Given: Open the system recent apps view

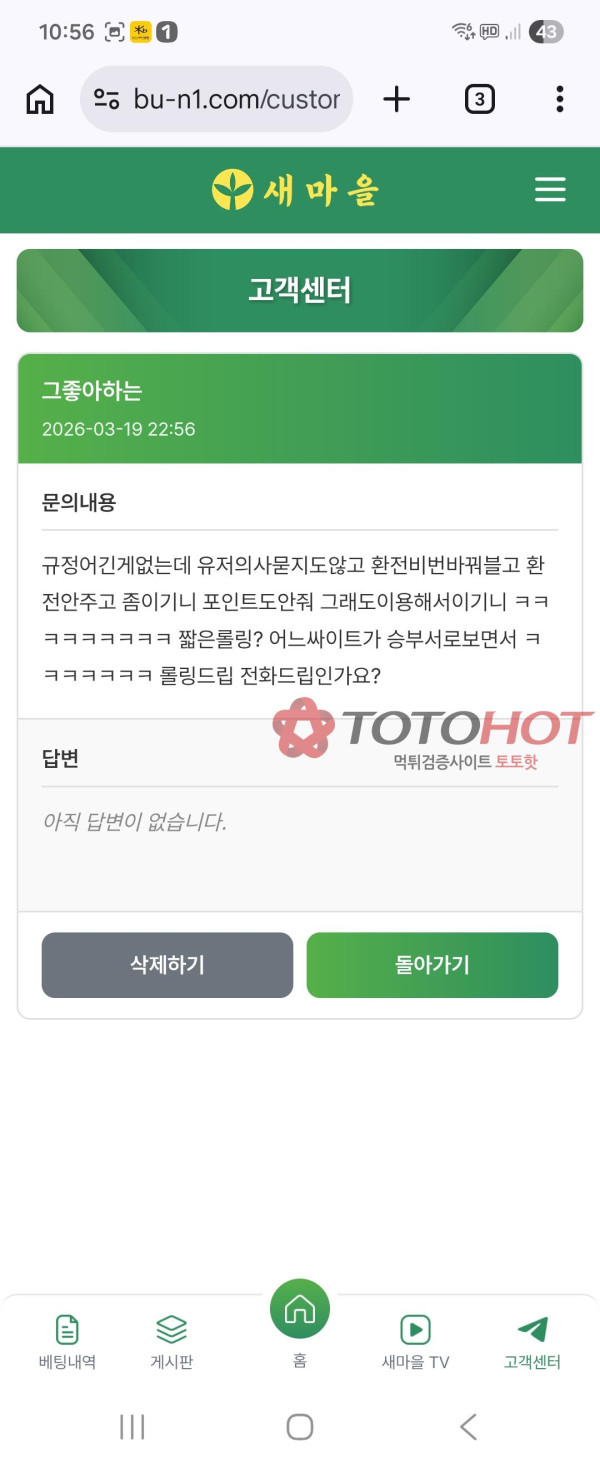Looking at the screenshot, I should tap(132, 1427).
